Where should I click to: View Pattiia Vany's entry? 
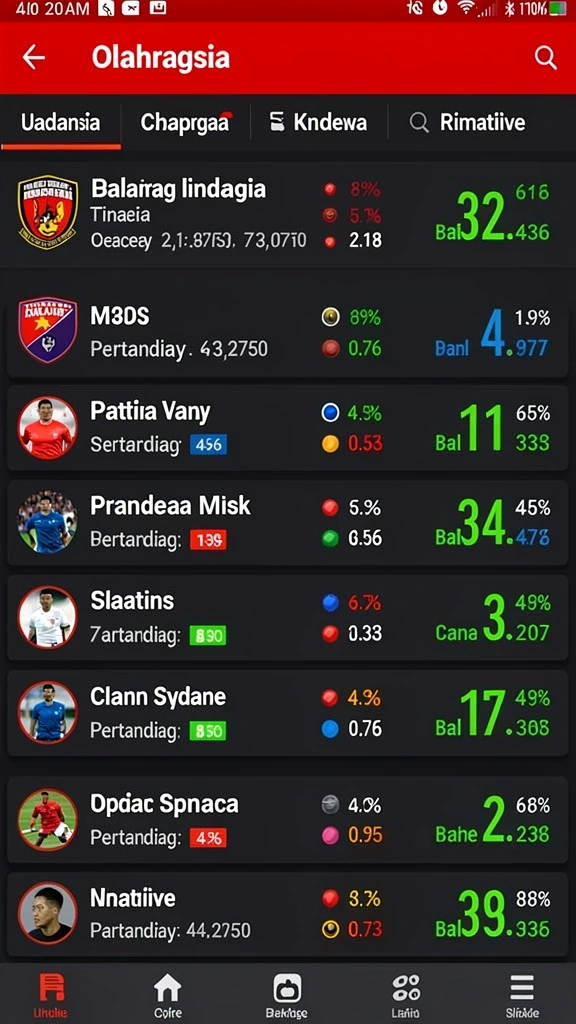click(x=288, y=428)
